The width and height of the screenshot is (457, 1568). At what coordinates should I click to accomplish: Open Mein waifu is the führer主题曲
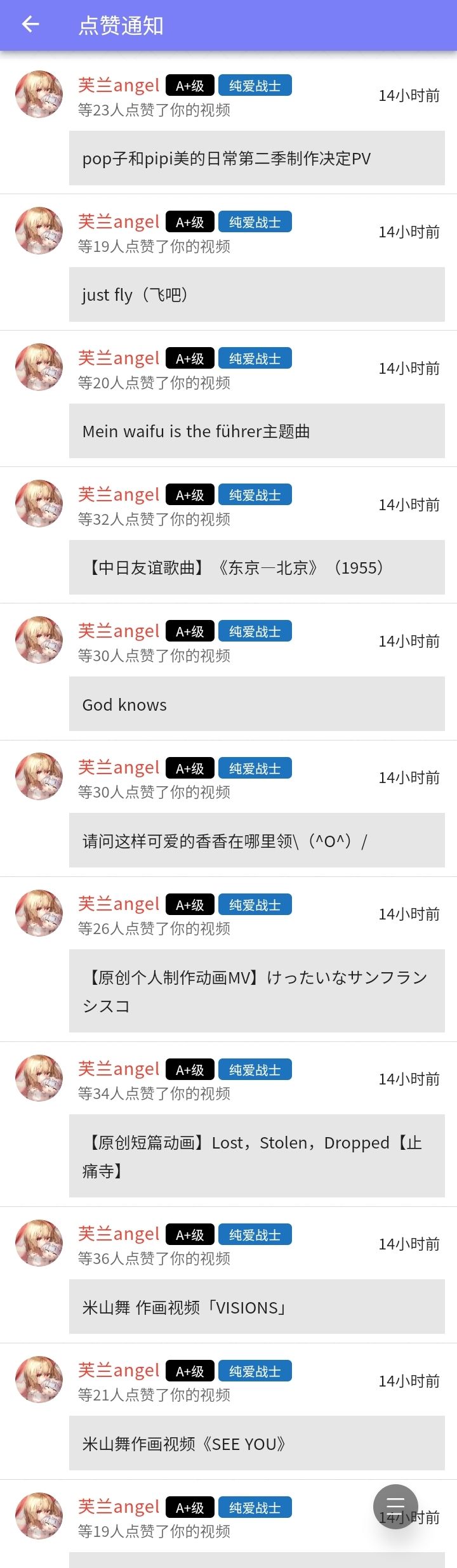coord(256,431)
